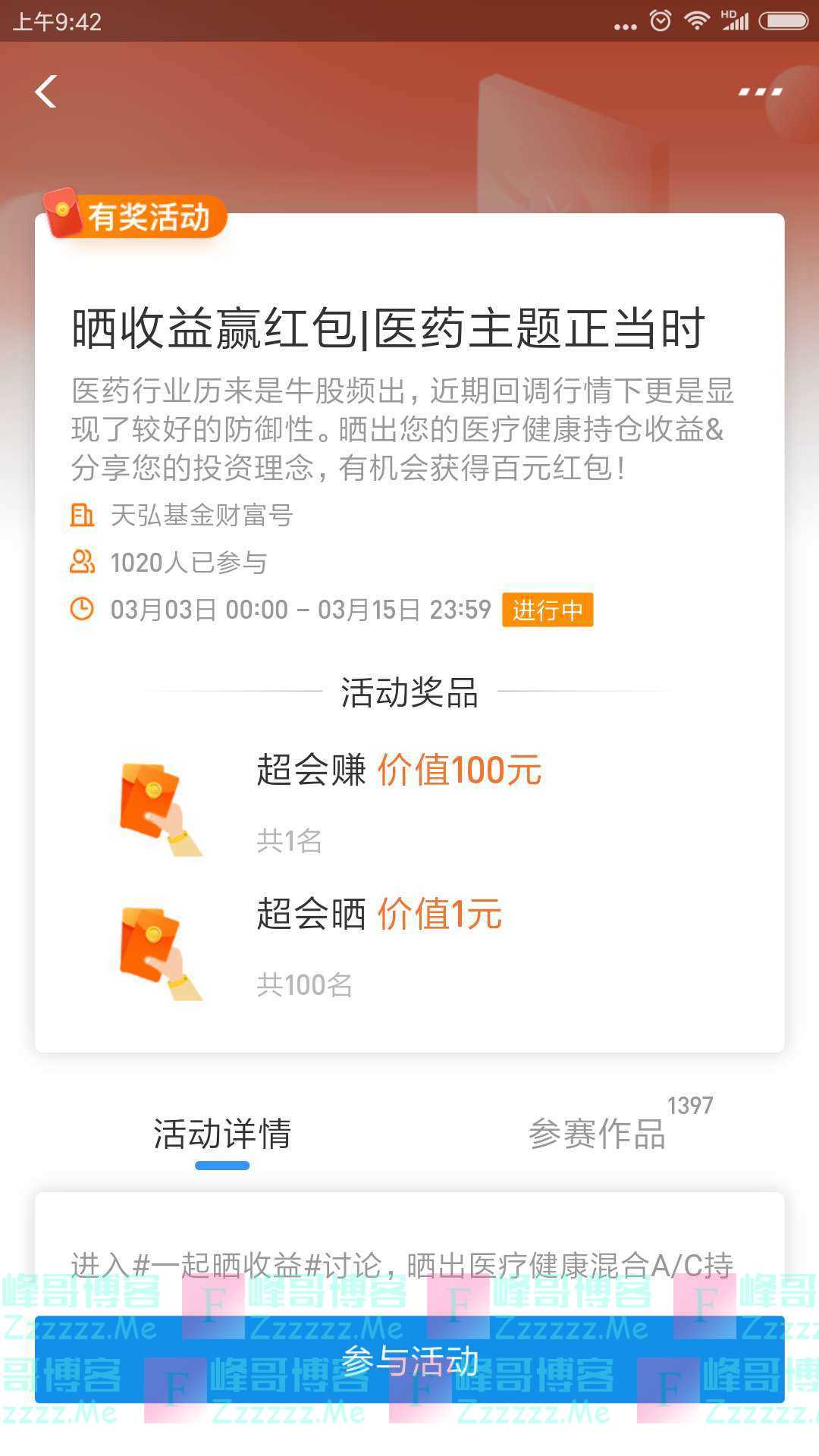Select the 活动详情 tab
This screenshot has width=819, height=1456.
pos(222,1134)
